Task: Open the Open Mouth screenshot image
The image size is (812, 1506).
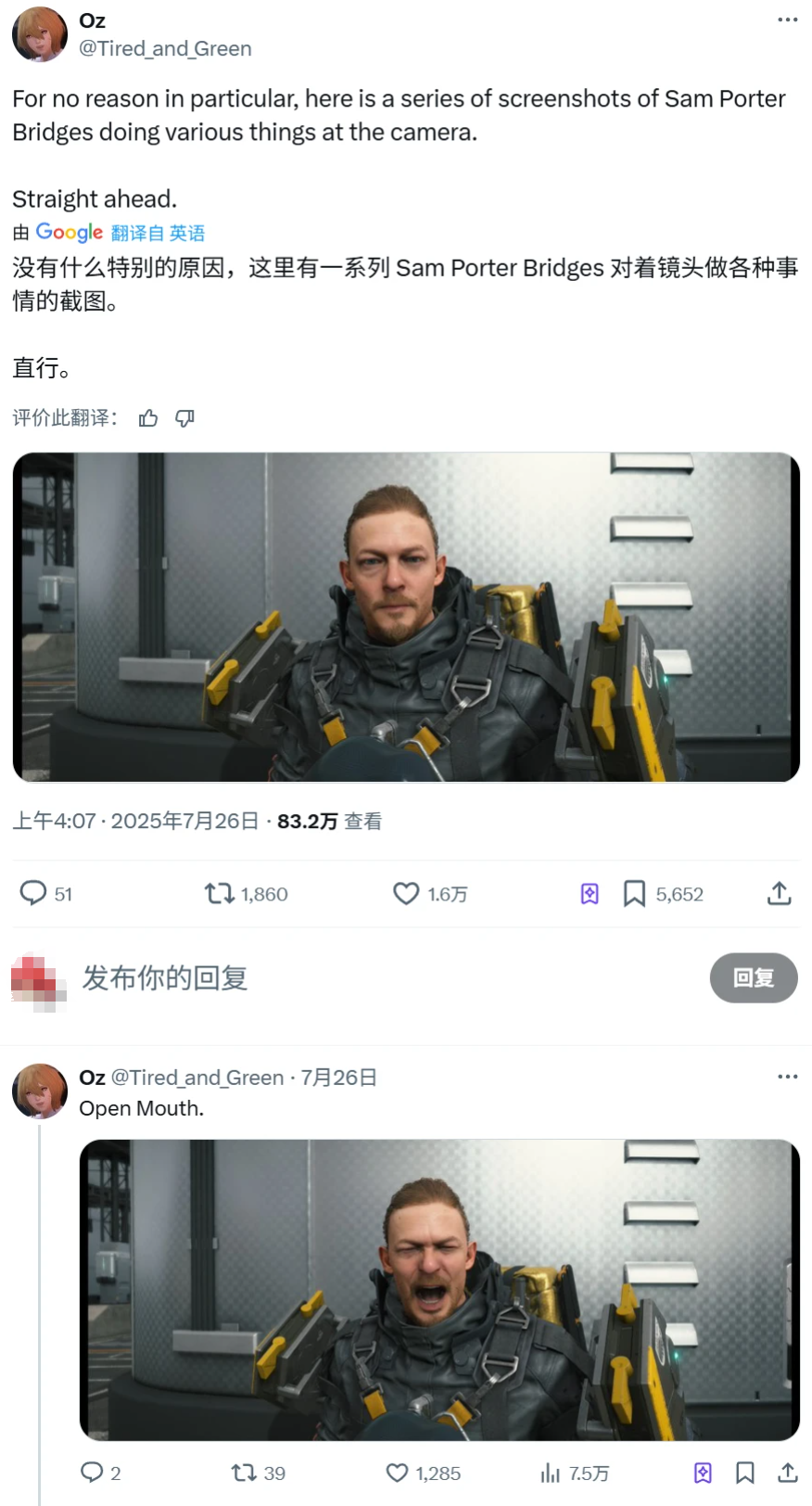Action: [x=439, y=1289]
